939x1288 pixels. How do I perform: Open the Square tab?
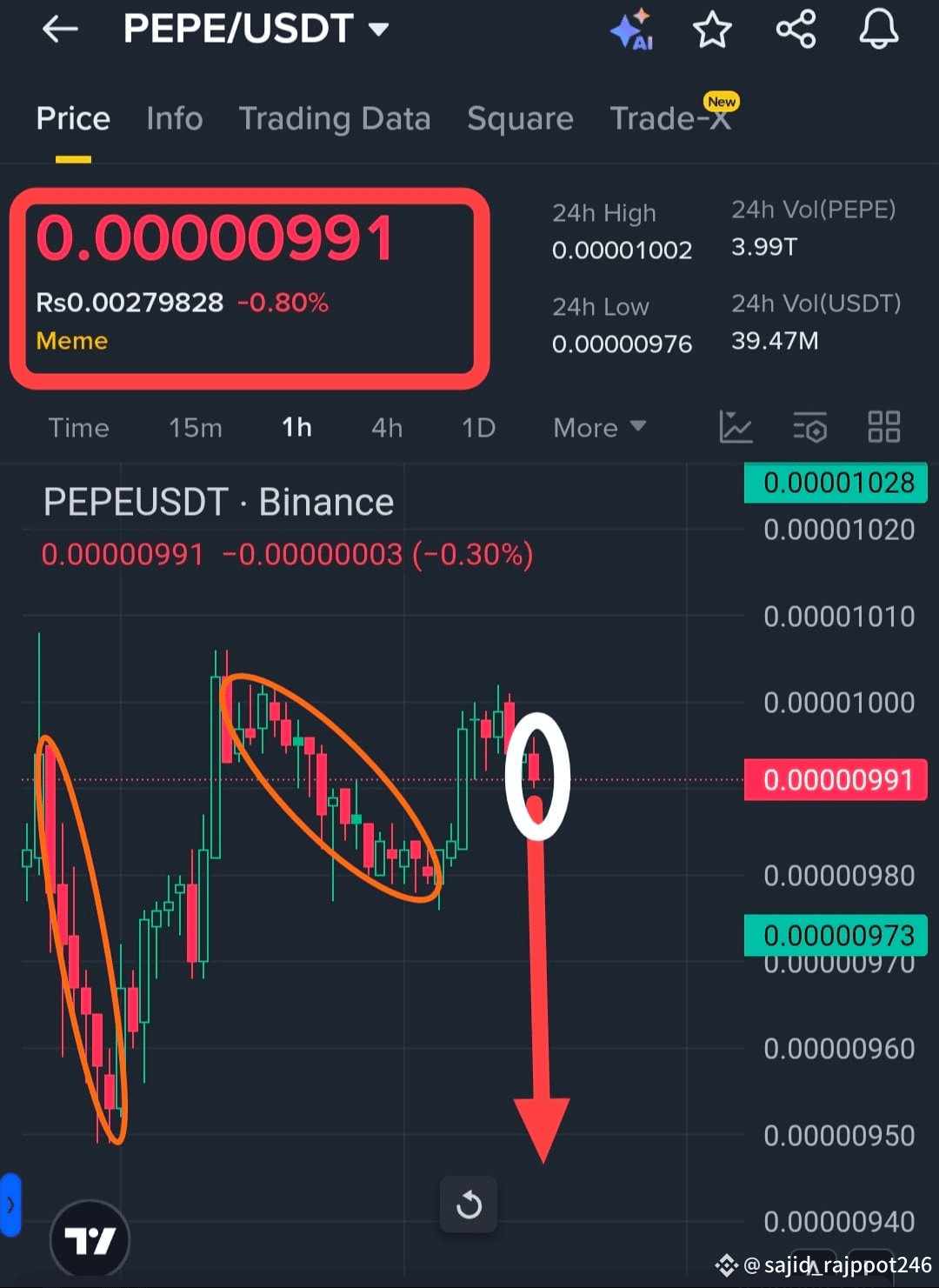point(520,118)
